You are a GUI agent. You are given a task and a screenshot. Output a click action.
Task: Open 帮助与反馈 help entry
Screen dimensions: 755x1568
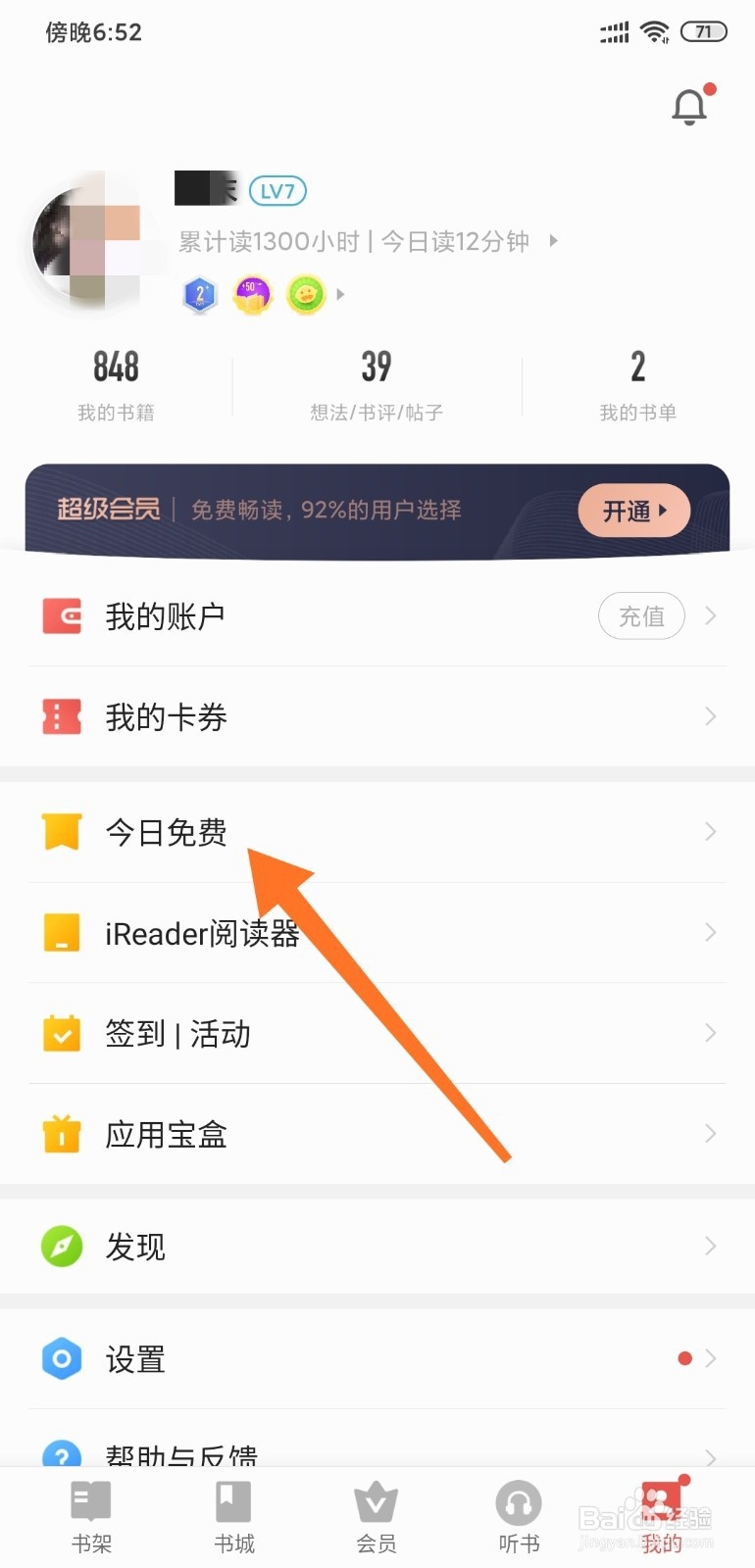coord(181,1457)
